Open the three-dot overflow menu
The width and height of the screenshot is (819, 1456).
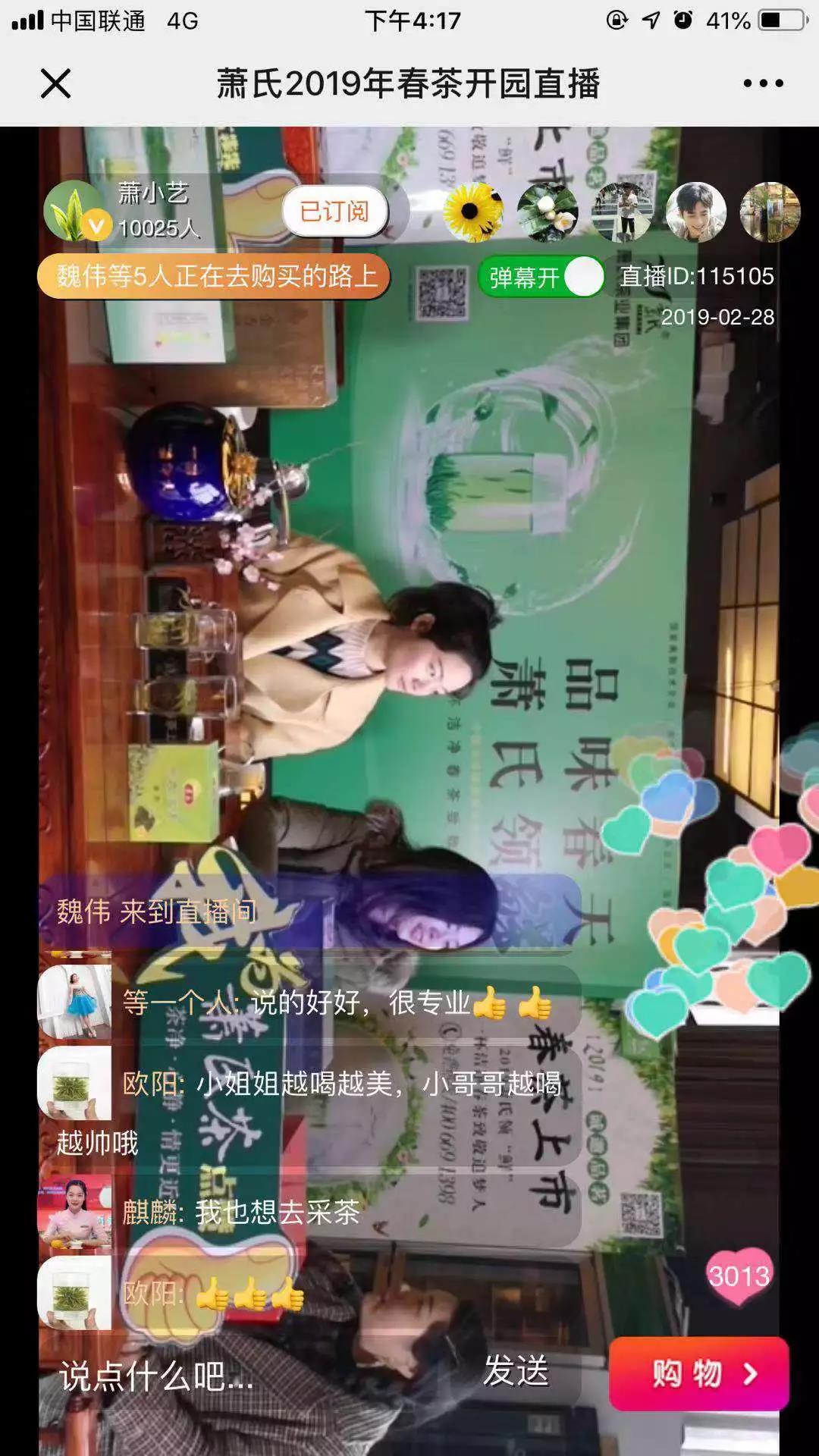coord(763,83)
